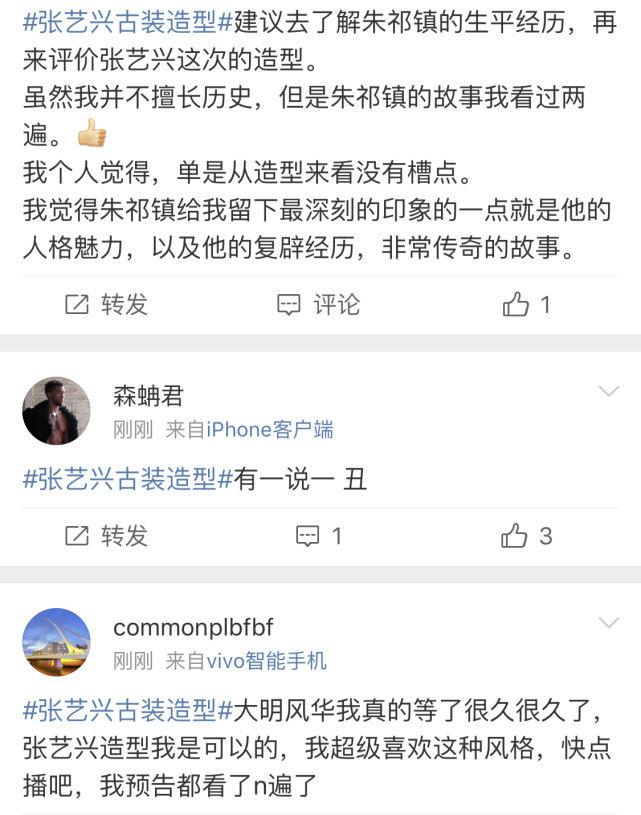Comment on the post about 朱祁镇的生平经历
The height and width of the screenshot is (815, 641).
pos(319,305)
